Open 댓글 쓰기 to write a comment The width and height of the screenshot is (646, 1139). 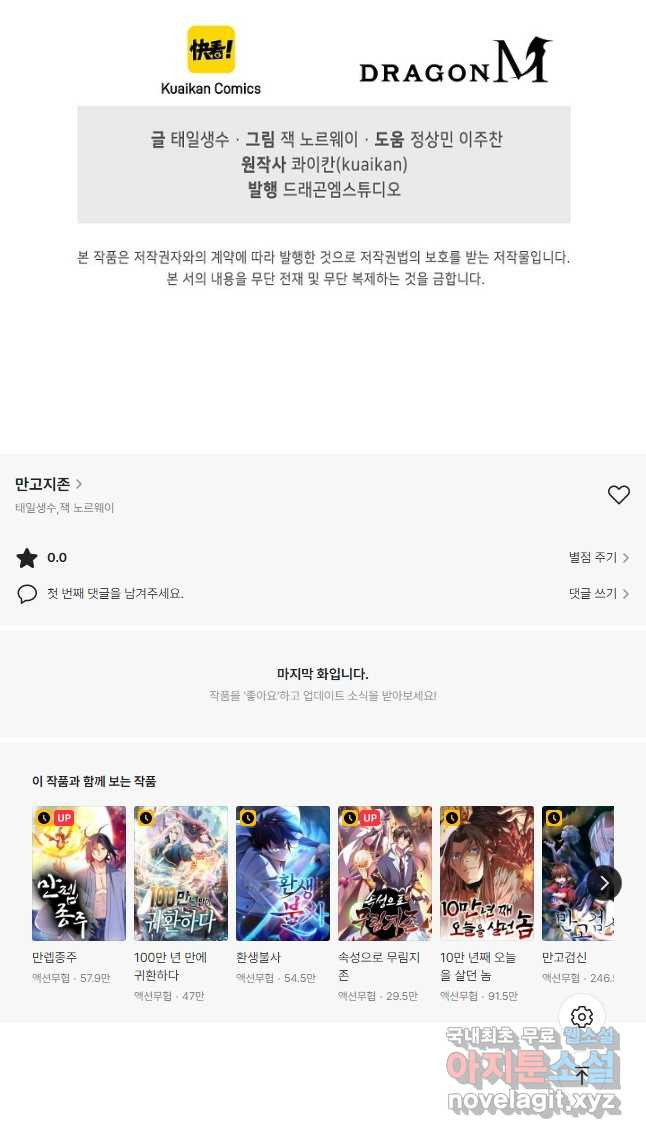coord(598,594)
